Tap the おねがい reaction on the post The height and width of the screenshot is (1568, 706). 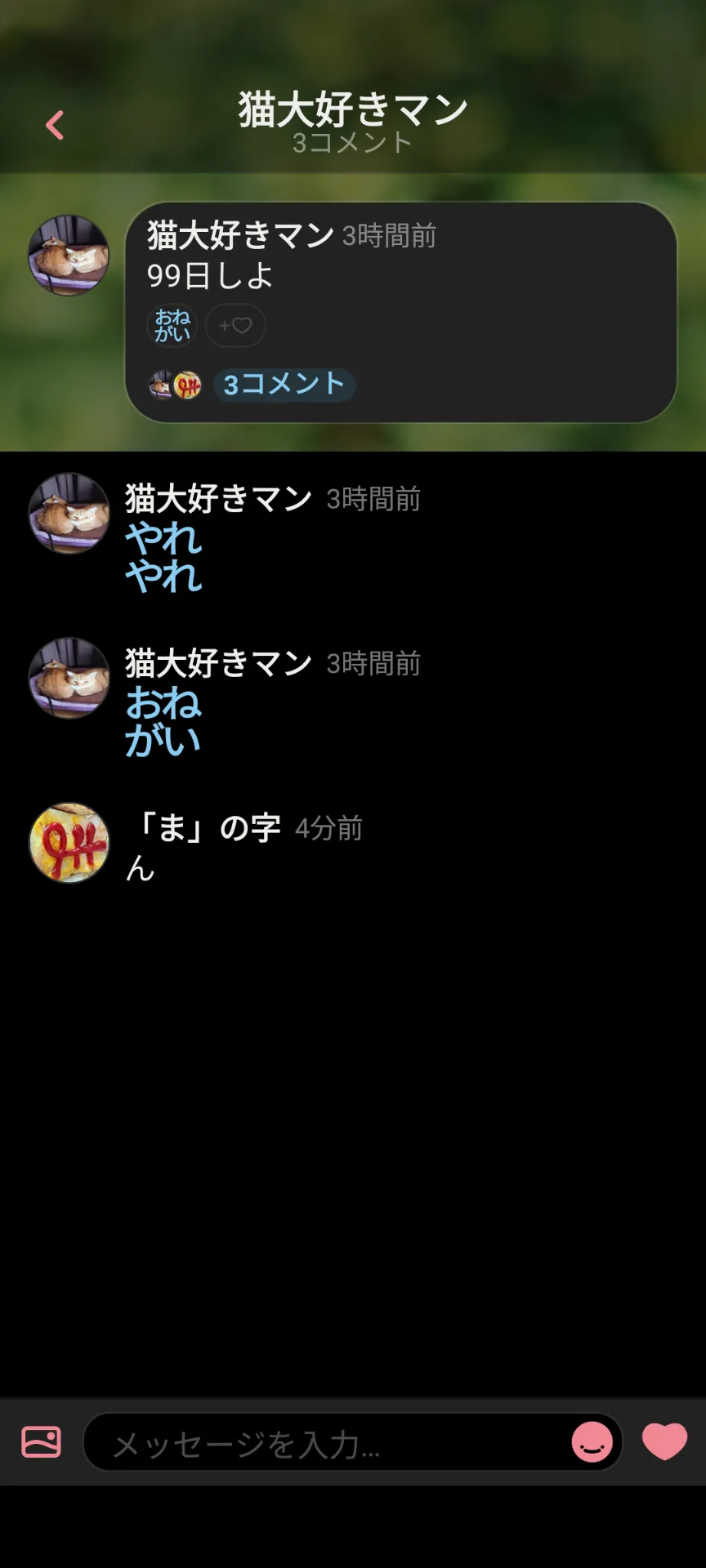point(172,325)
